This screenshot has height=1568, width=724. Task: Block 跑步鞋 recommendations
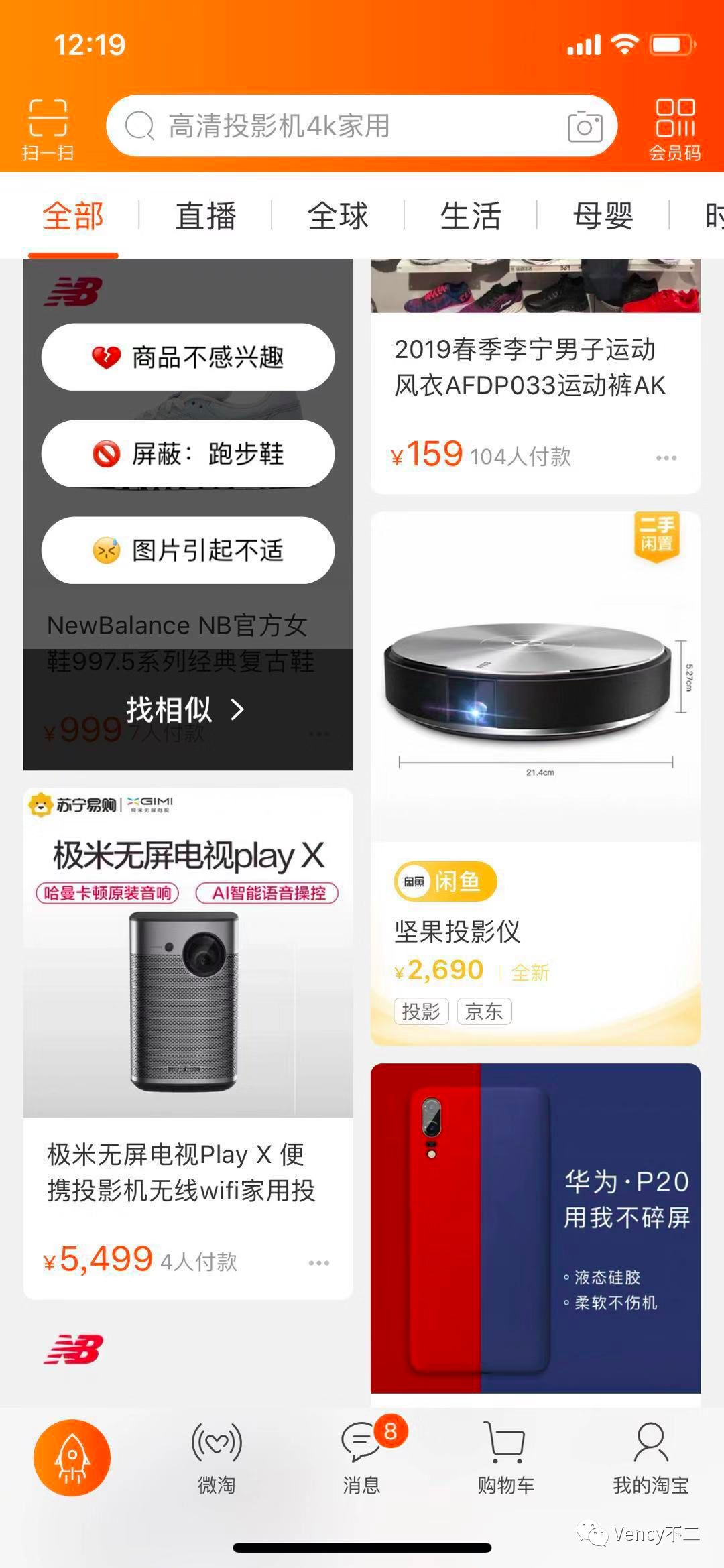[188, 454]
